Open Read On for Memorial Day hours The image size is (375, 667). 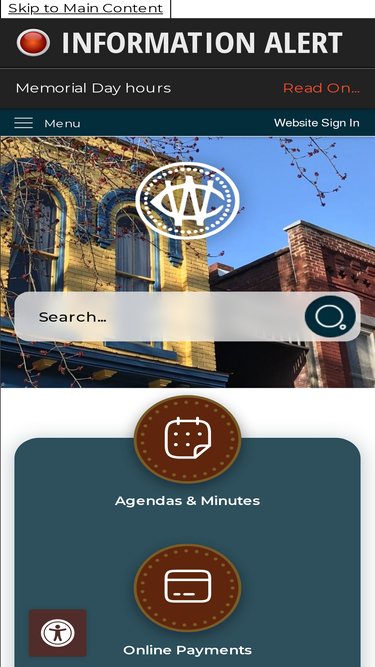click(x=321, y=88)
